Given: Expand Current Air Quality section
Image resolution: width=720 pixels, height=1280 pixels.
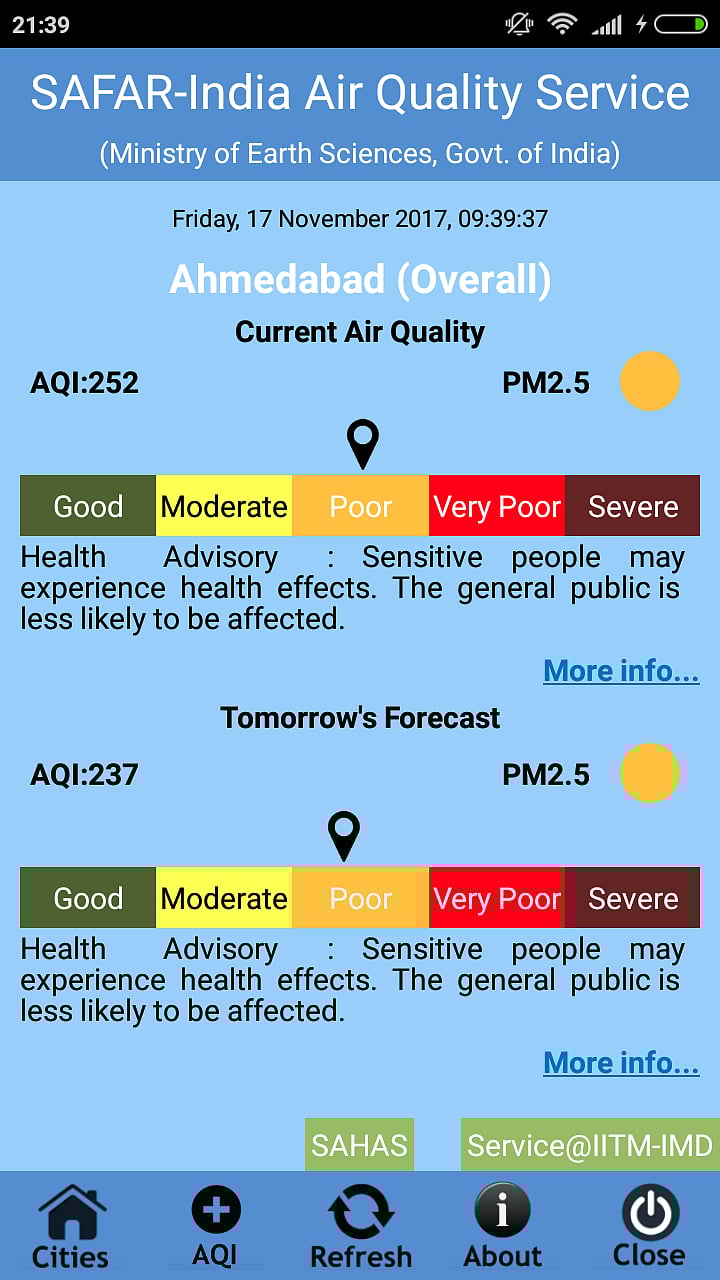Looking at the screenshot, I should (x=360, y=331).
